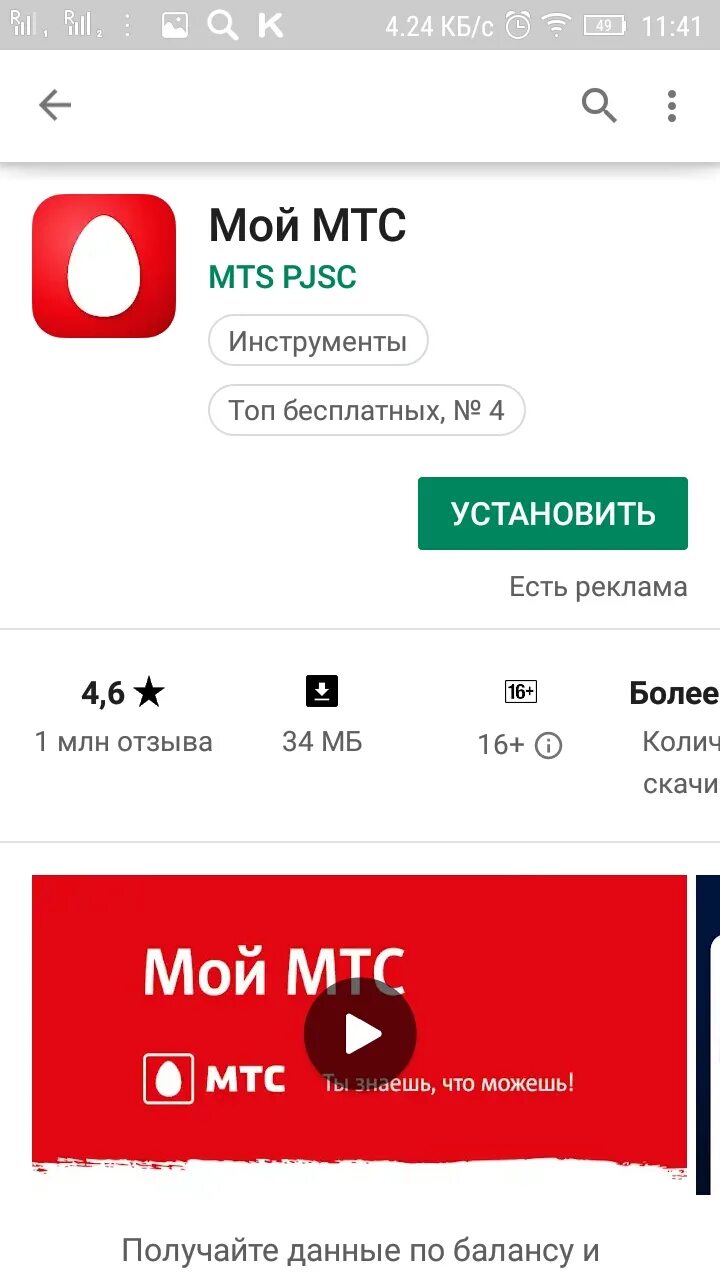
Task: Tap the УСТАНОВИТЬ button
Action: tap(553, 513)
